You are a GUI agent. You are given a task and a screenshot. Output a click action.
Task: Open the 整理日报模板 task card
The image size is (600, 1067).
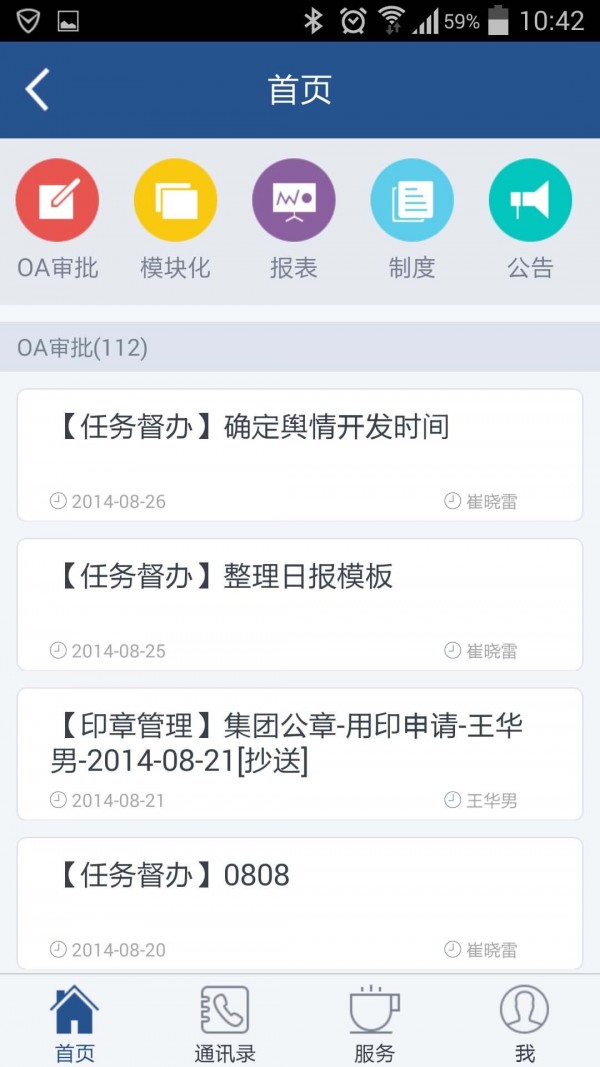[300, 604]
